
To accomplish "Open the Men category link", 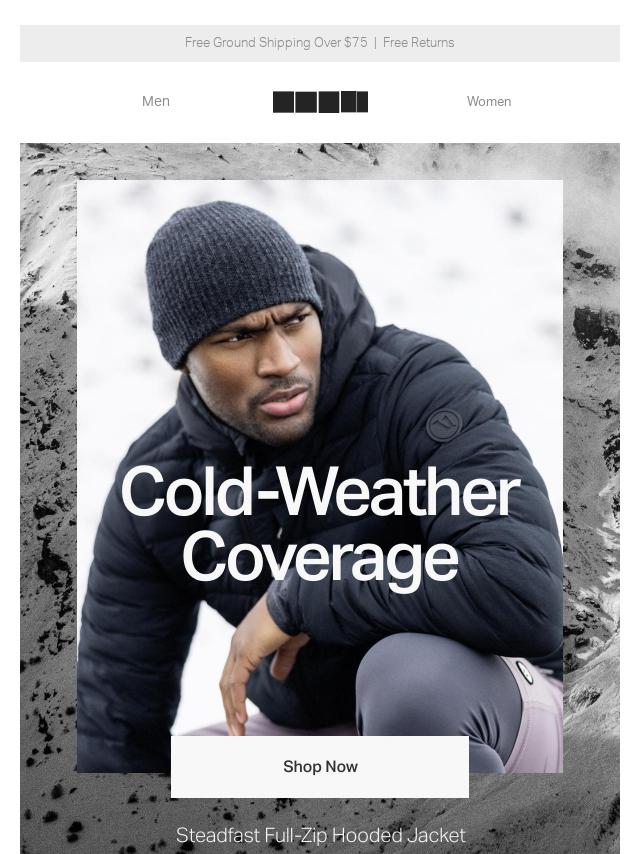I will (x=156, y=101).
